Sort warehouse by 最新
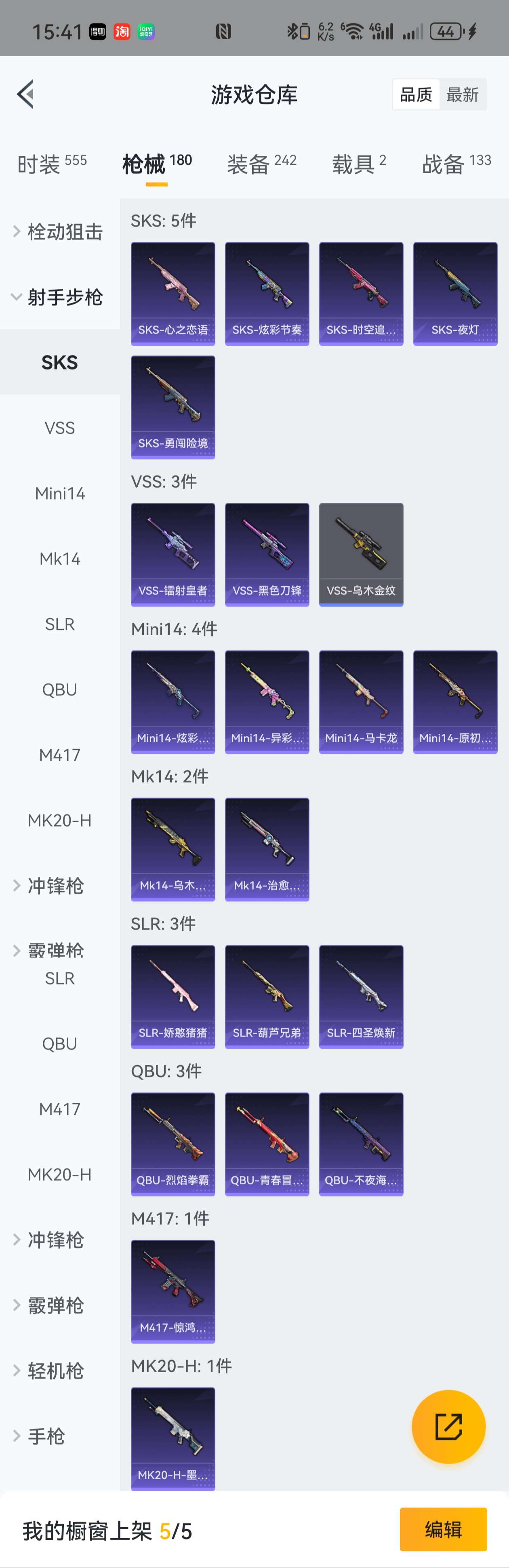The height and width of the screenshot is (1568, 509). pyautogui.click(x=462, y=95)
